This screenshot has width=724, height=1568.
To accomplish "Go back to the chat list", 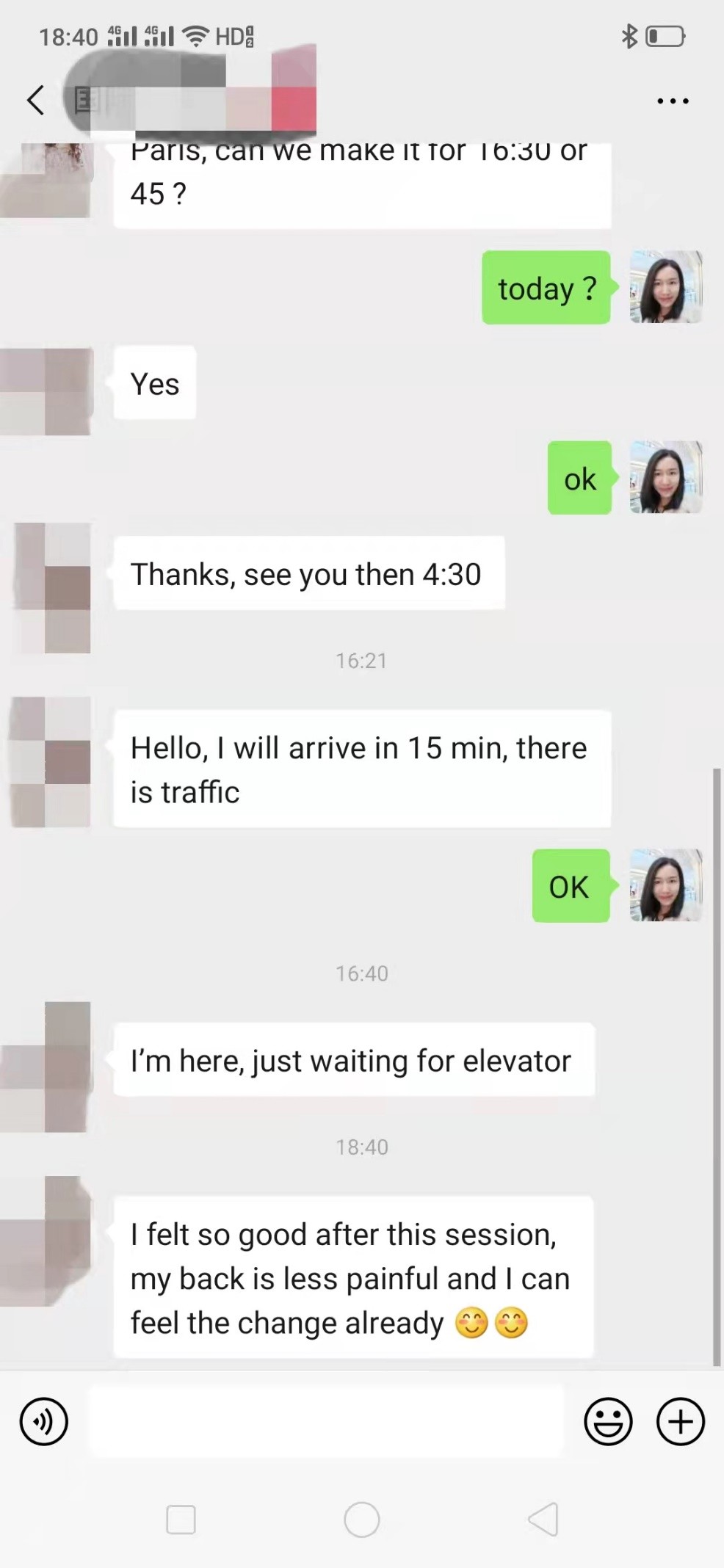I will pos(35,101).
